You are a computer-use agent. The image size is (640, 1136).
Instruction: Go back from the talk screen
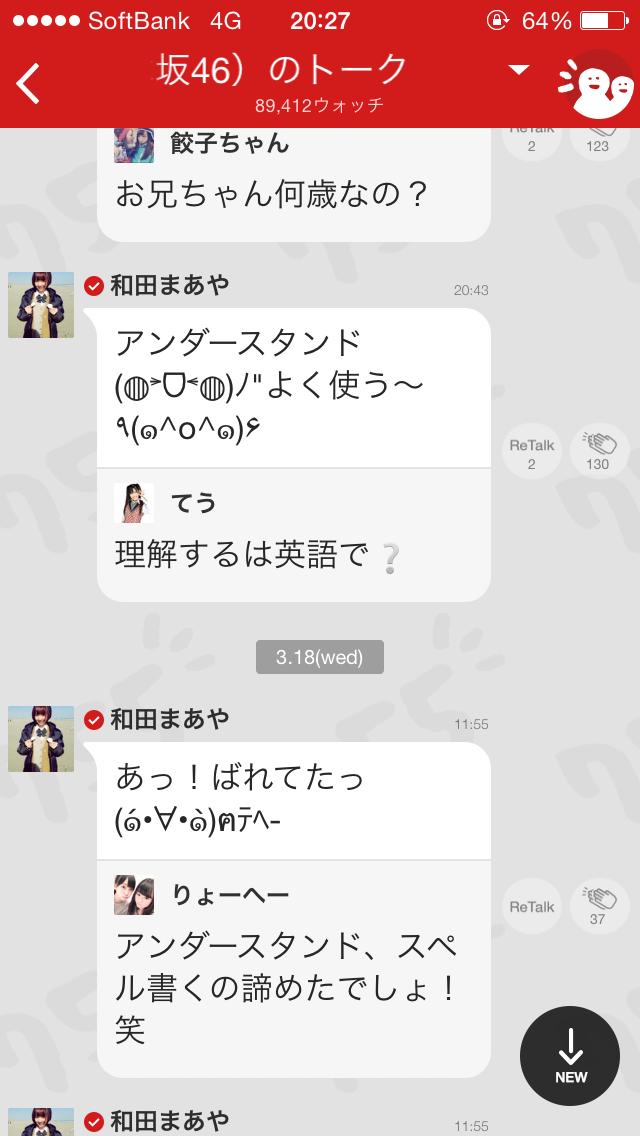(x=28, y=84)
